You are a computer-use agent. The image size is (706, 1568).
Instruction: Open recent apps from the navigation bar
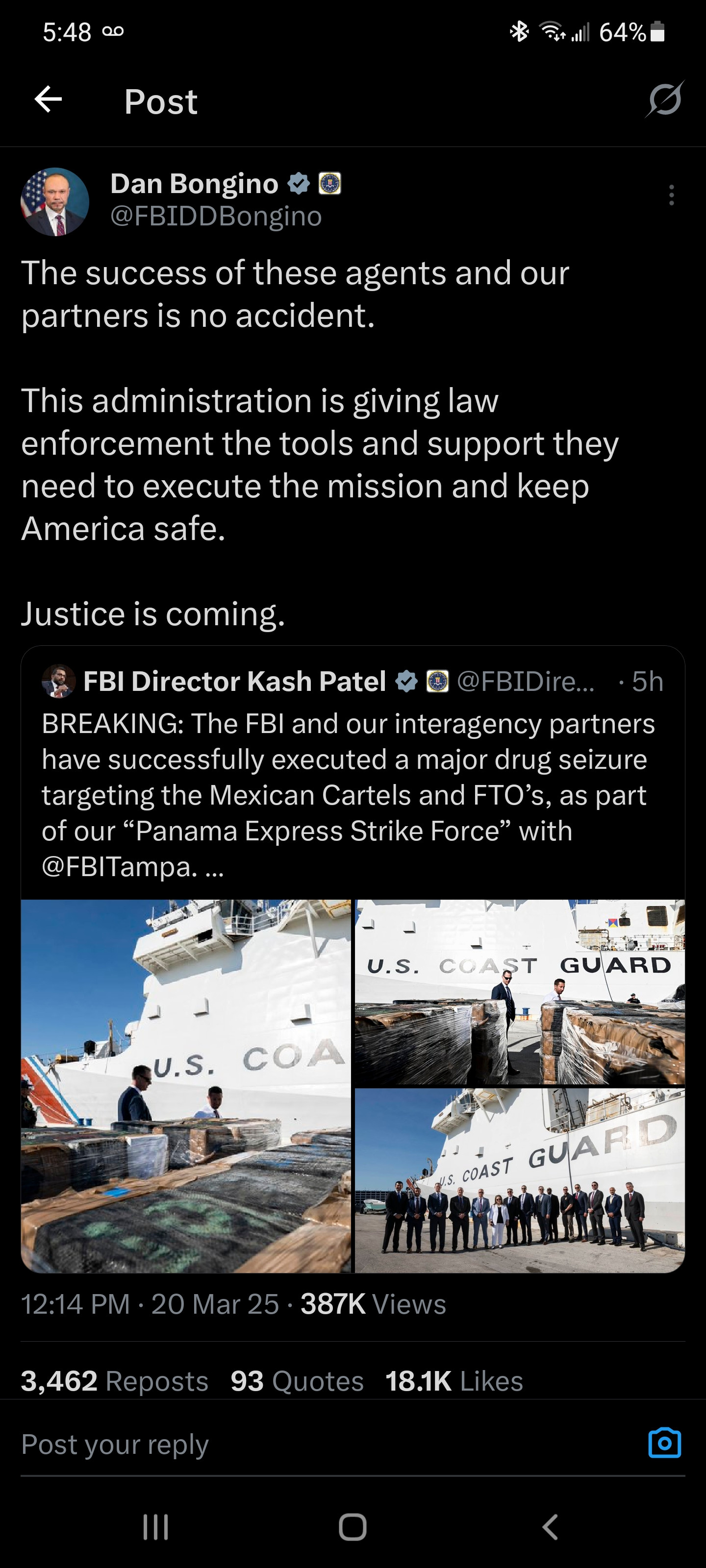[155, 1527]
